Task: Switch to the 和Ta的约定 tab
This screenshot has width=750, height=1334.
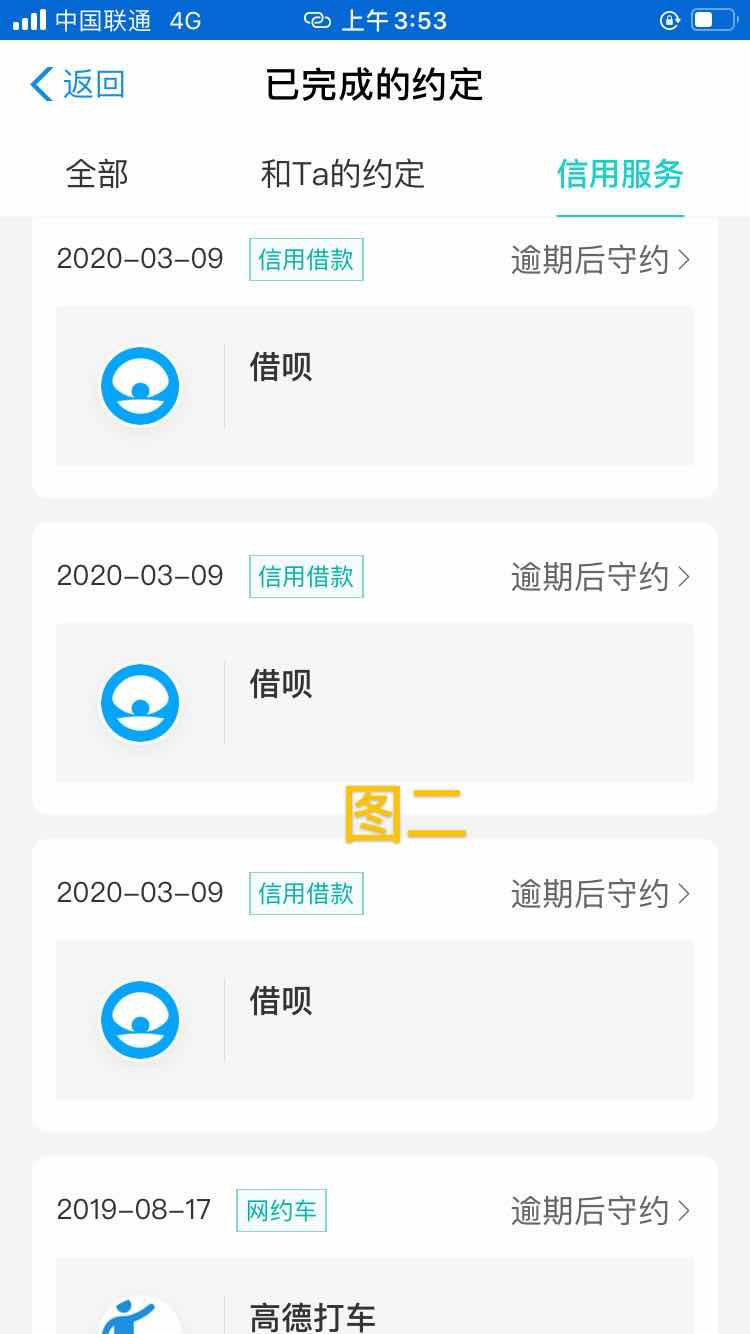Action: coord(342,174)
